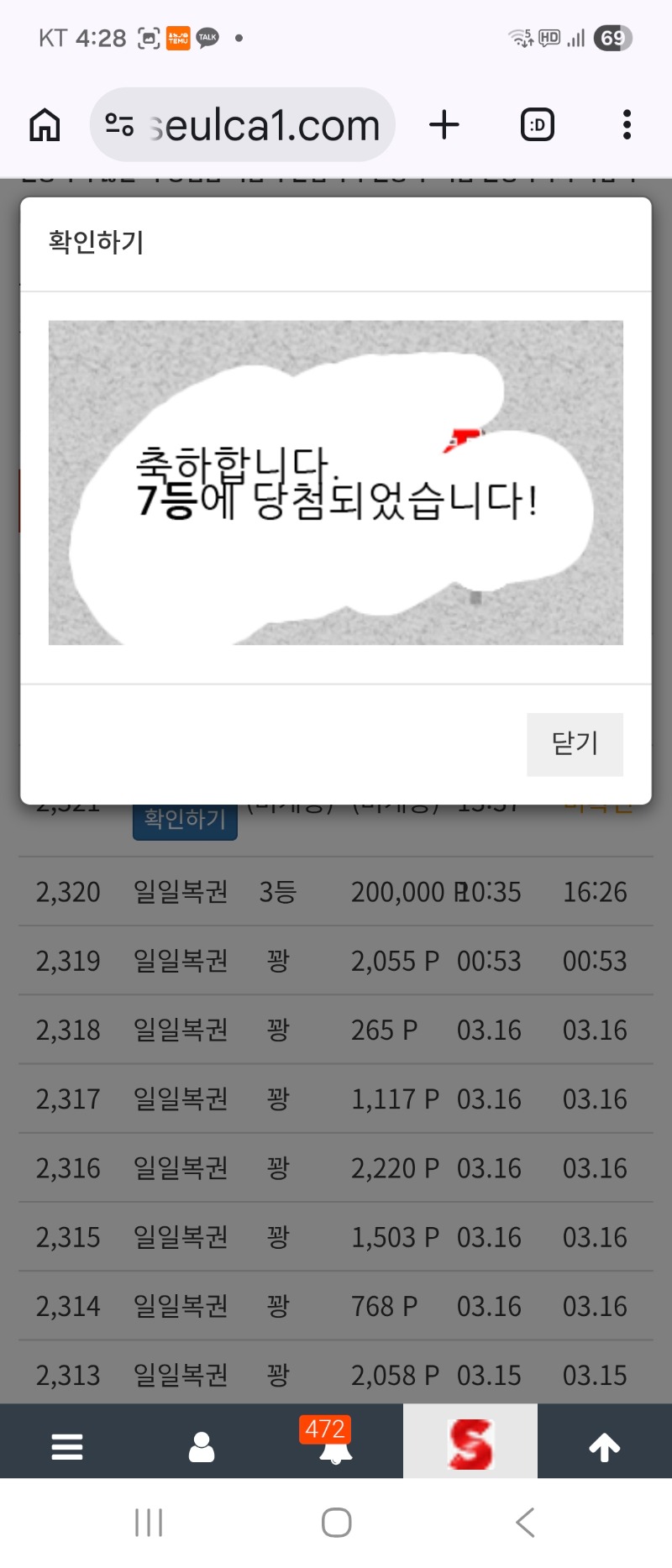This screenshot has width=672, height=1568.
Task: Open the browser home page
Action: pyautogui.click(x=45, y=125)
